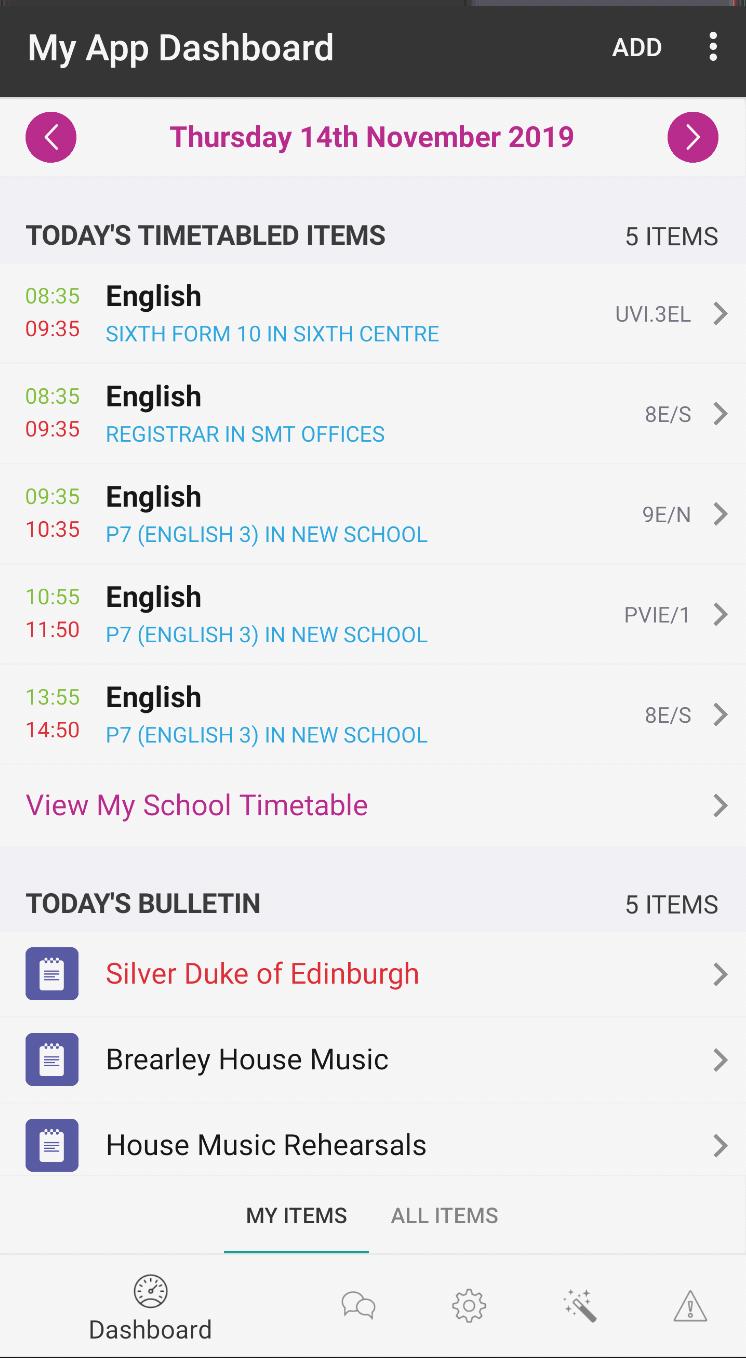
Task: Go to the next day
Action: [693, 137]
